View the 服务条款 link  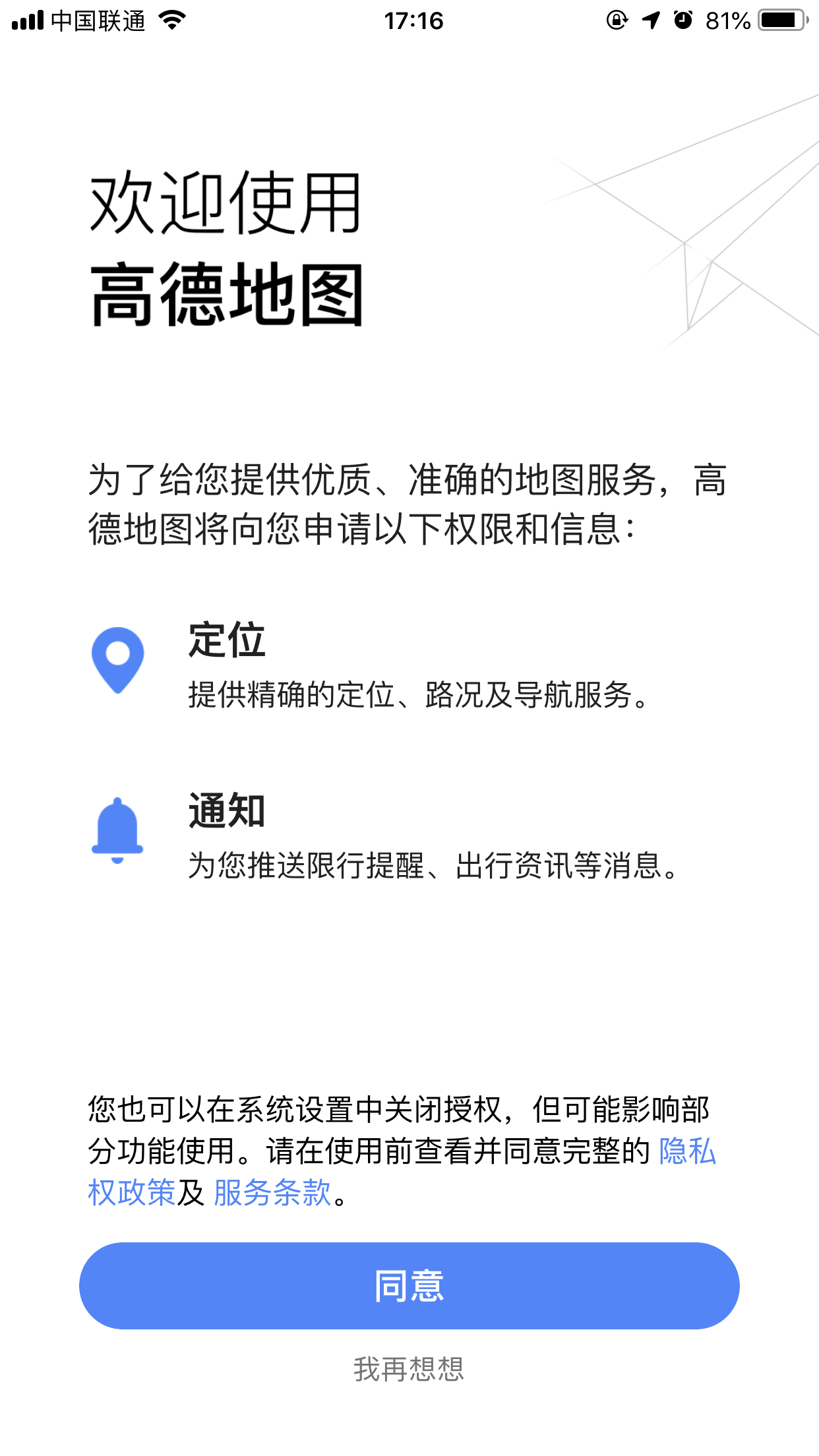click(272, 1192)
